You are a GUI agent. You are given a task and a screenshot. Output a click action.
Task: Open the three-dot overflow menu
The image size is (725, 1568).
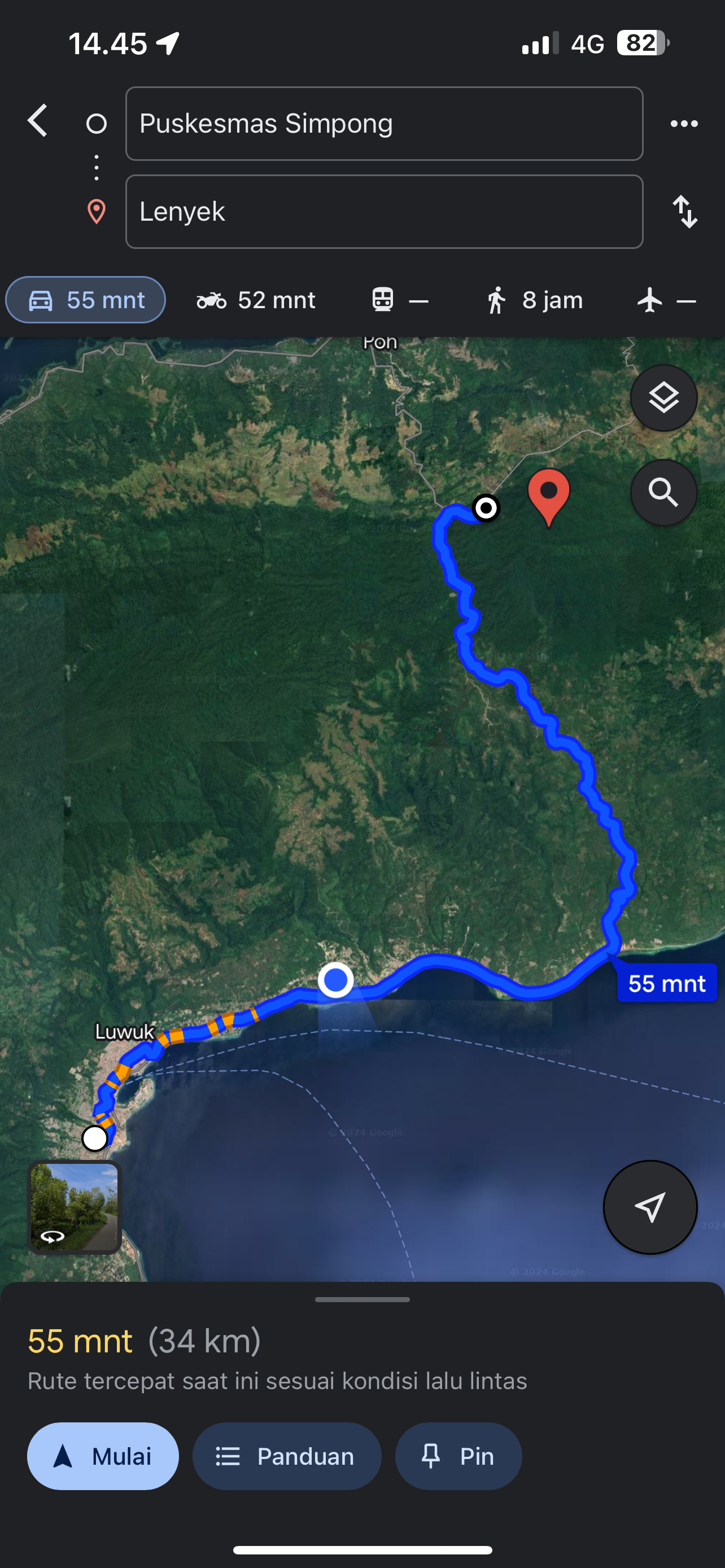[x=684, y=124]
